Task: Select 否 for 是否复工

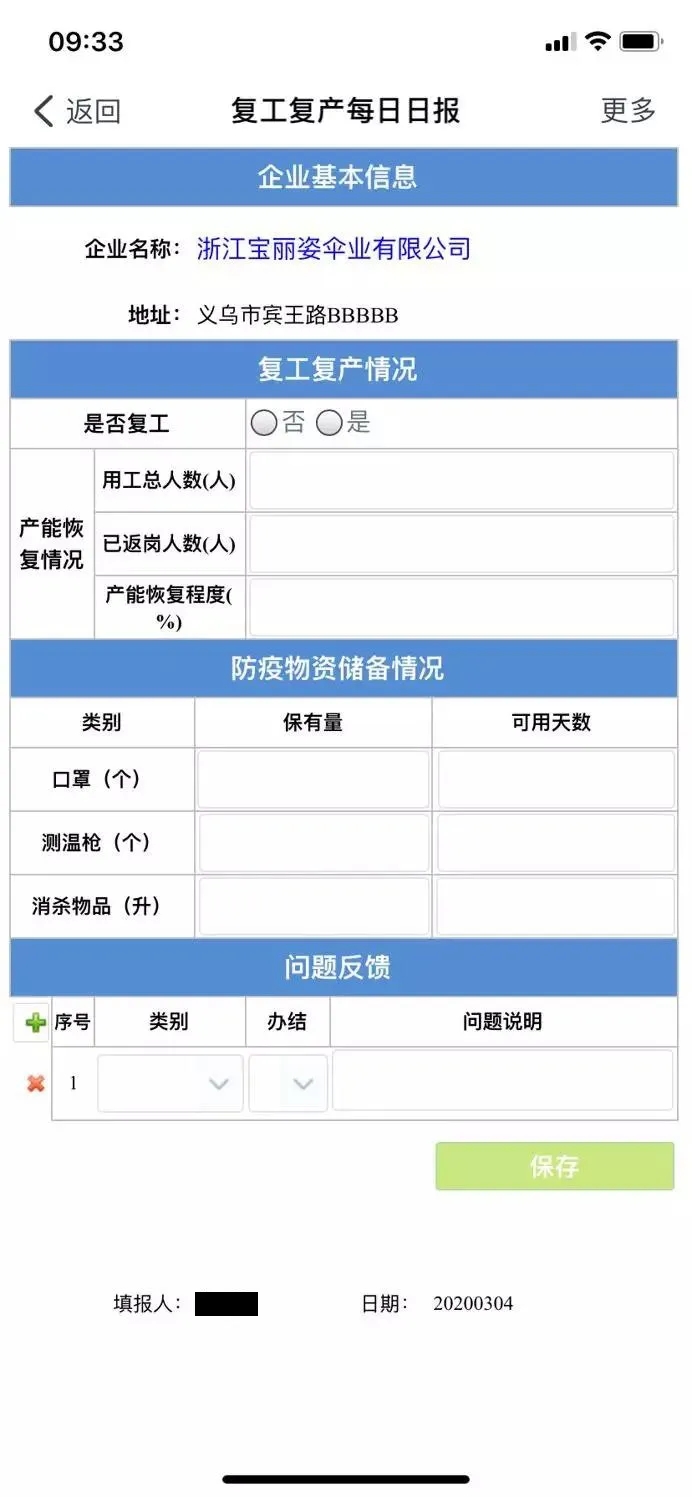Action: coord(264,424)
